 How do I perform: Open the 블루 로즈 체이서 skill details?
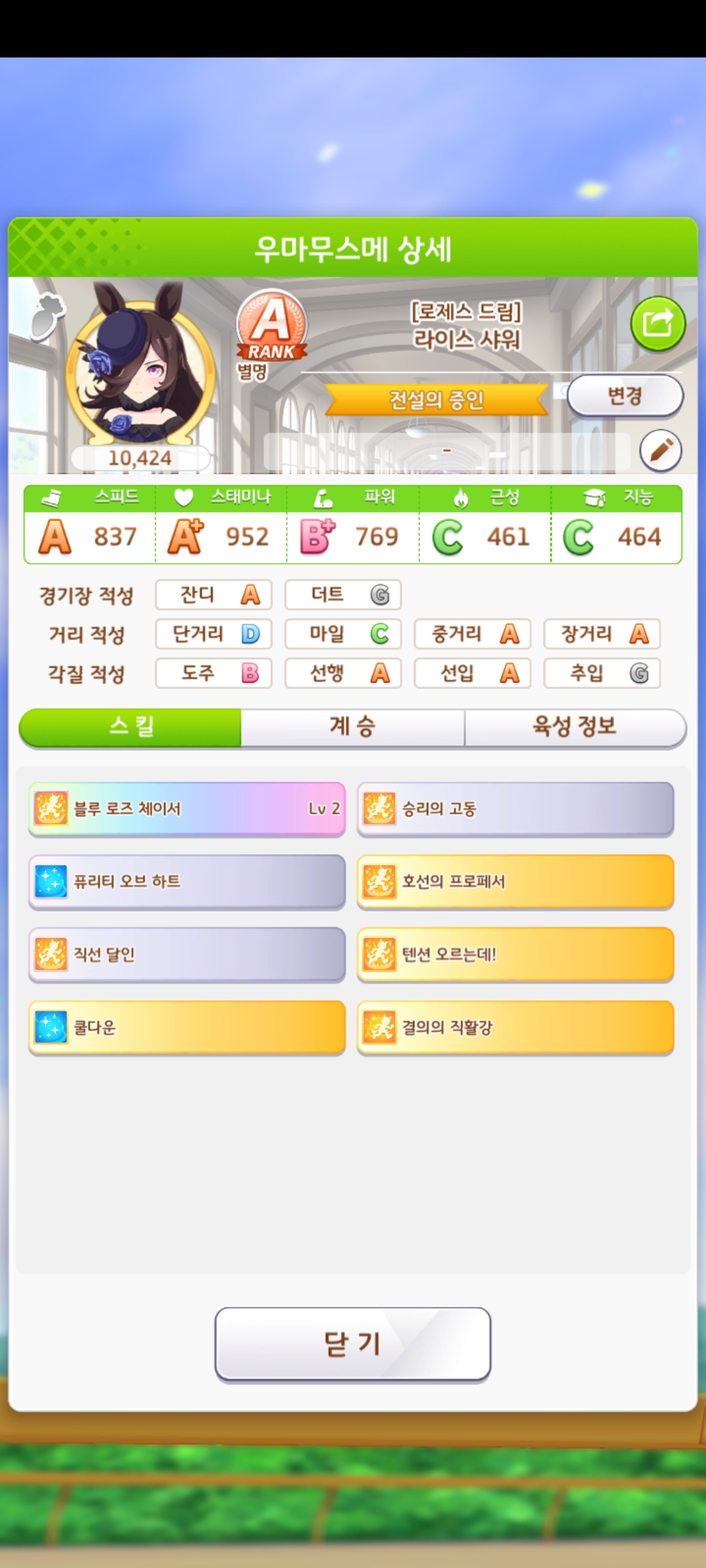pos(187,809)
